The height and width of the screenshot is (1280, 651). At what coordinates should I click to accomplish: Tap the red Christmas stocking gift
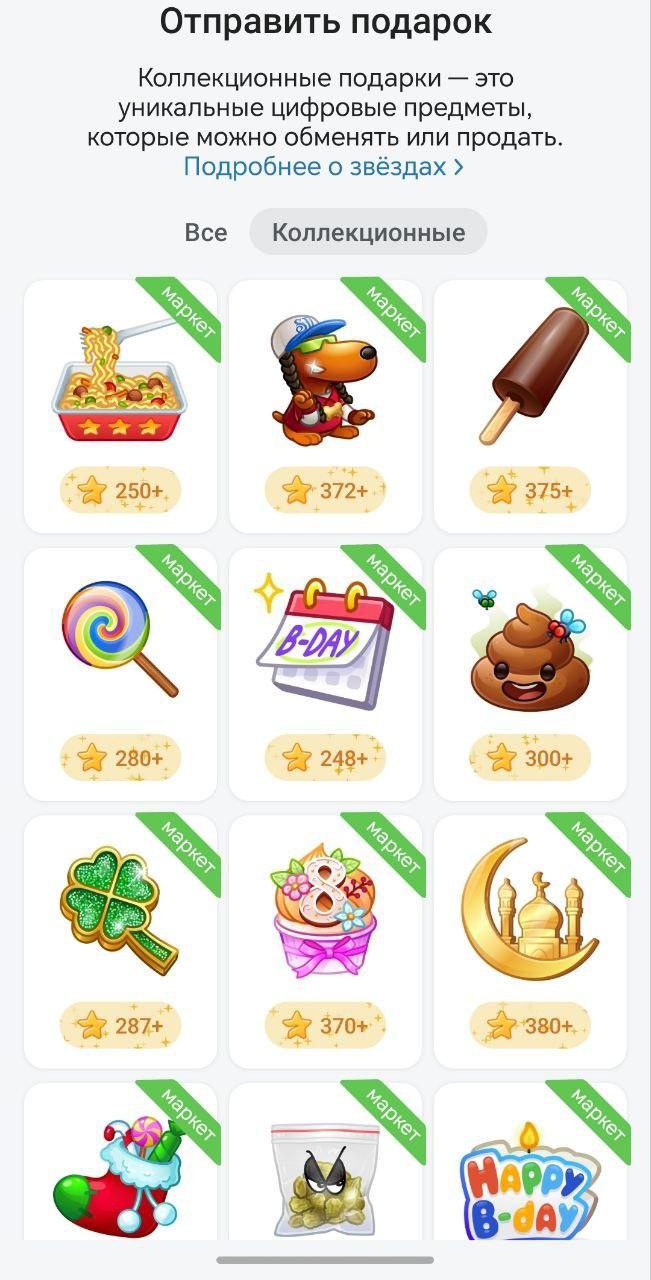tap(120, 1165)
